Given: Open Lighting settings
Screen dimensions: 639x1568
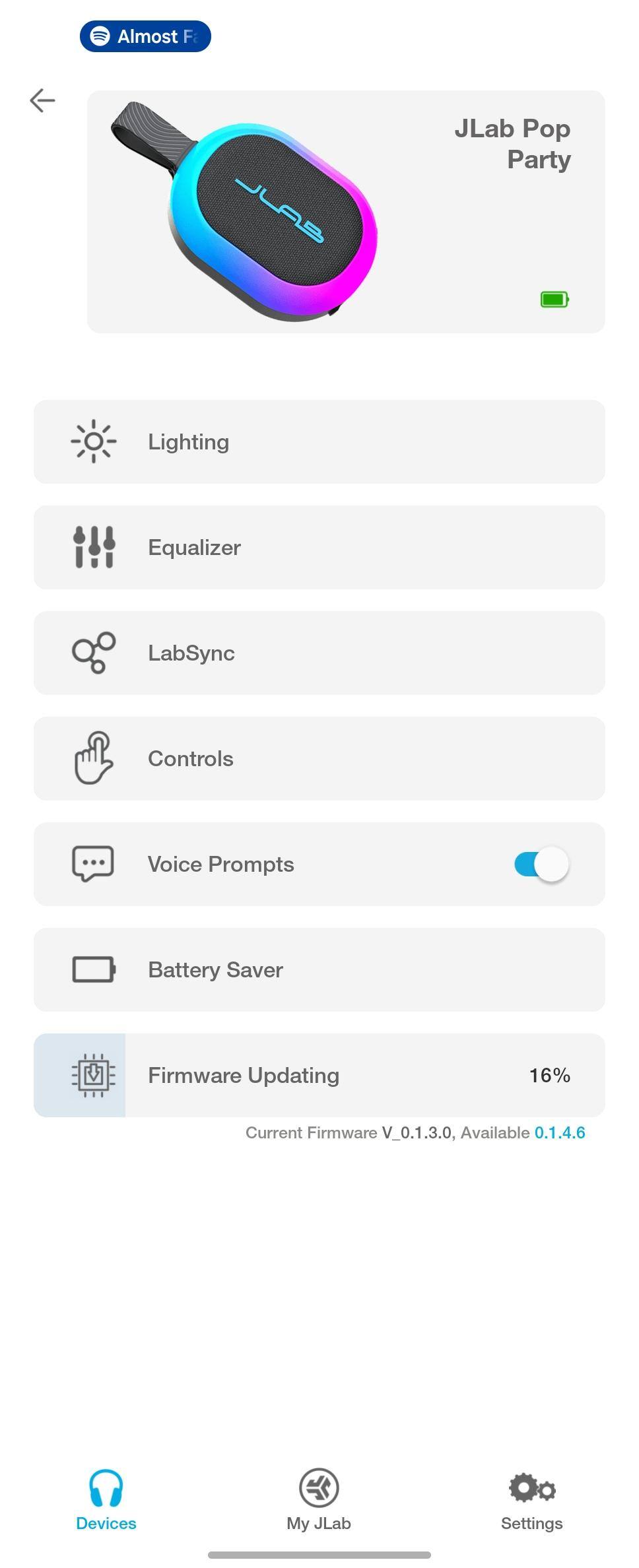Looking at the screenshot, I should pyautogui.click(x=319, y=441).
